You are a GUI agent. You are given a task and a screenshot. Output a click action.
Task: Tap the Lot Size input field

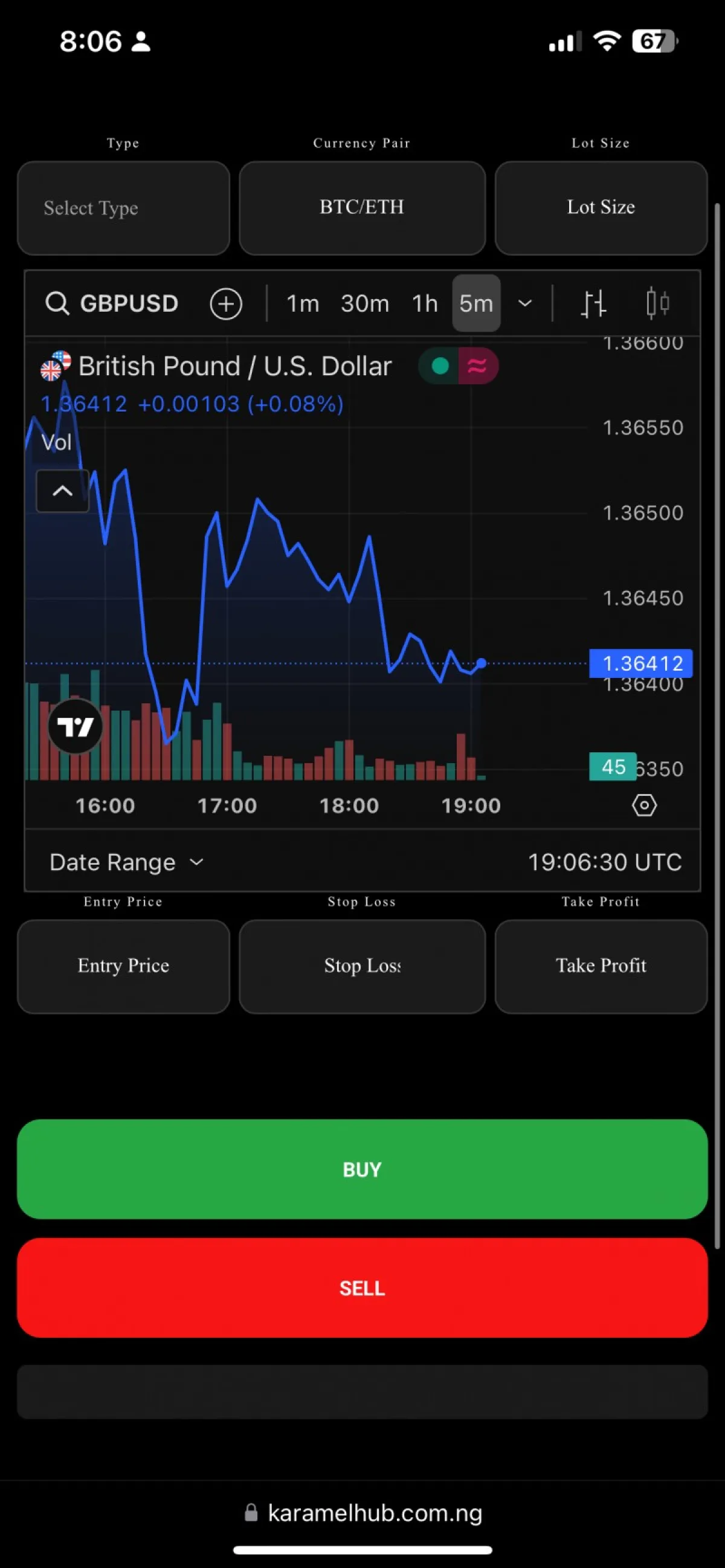click(601, 208)
